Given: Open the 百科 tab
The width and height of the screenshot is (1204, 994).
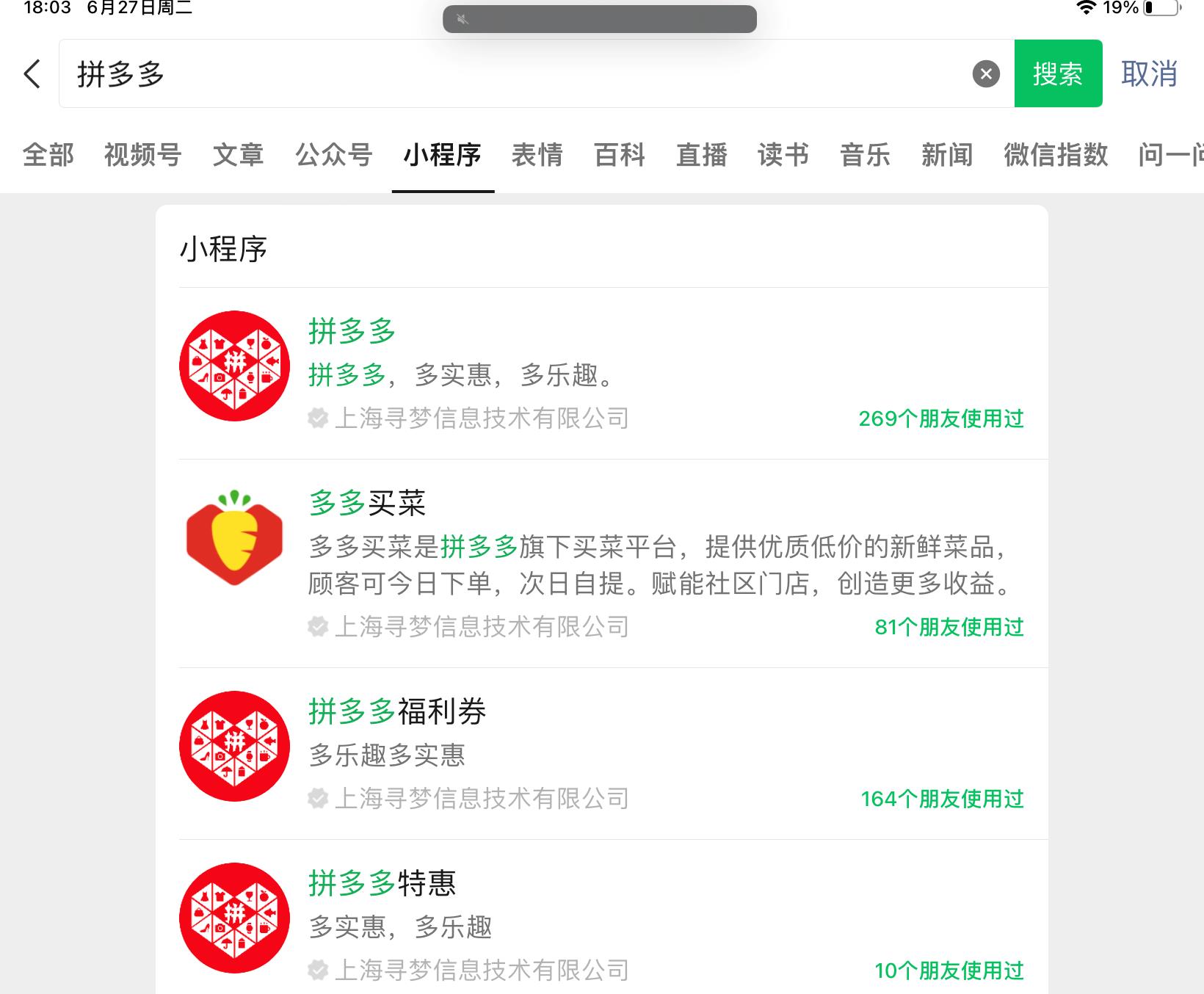Looking at the screenshot, I should [620, 155].
